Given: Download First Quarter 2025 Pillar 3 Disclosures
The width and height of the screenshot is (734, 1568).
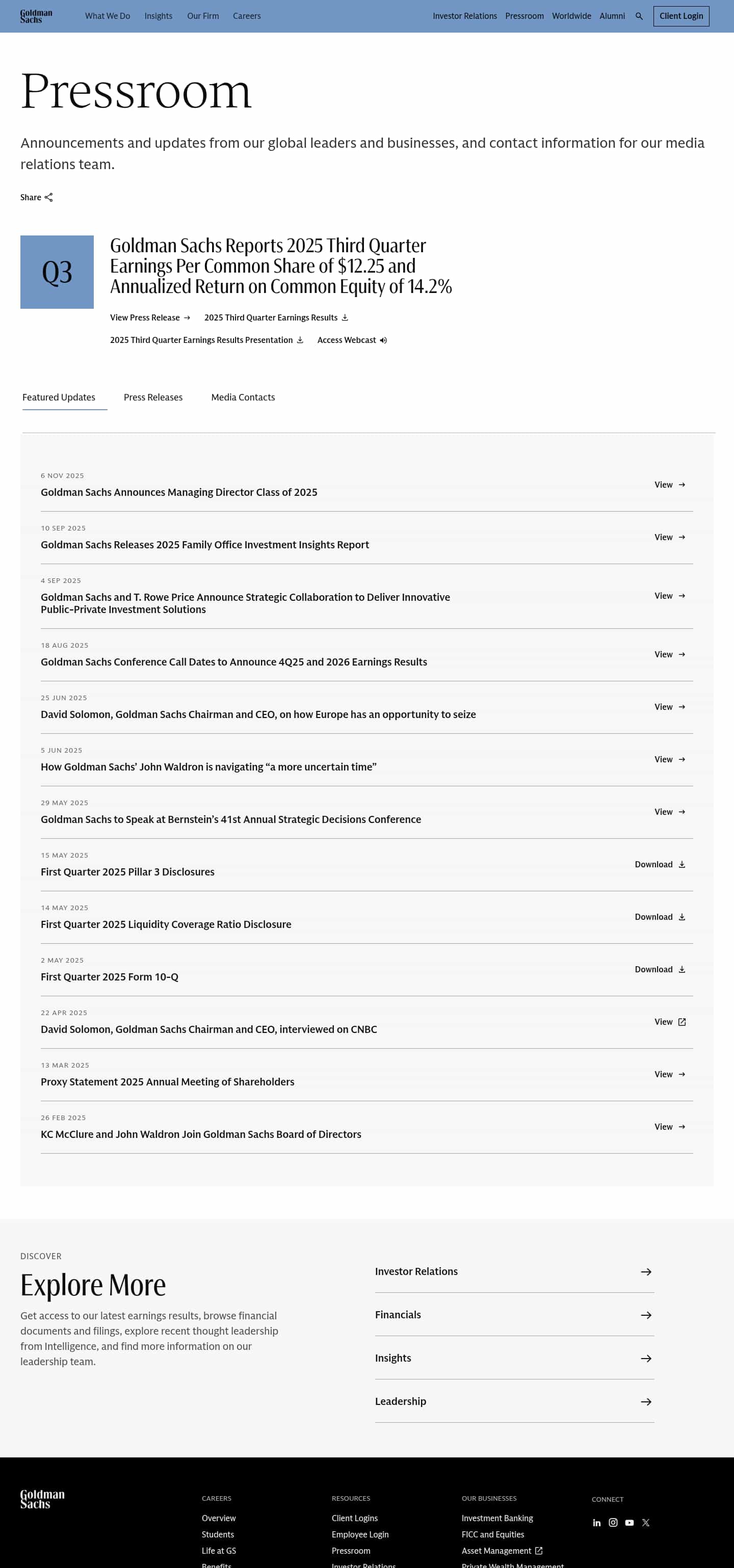Looking at the screenshot, I should tap(660, 865).
